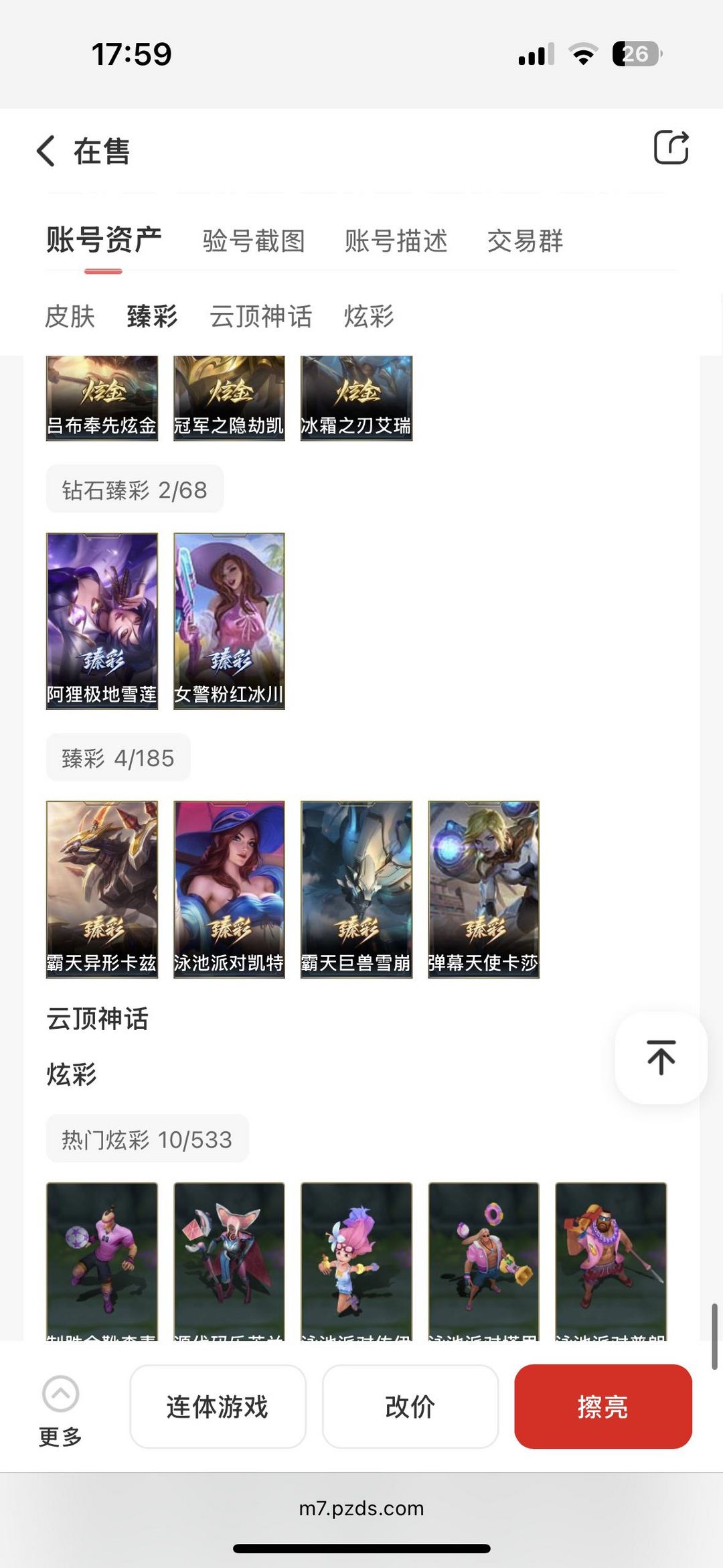Switch to the 炫彩 sub-tab
This screenshot has width=723, height=1568.
(x=369, y=316)
